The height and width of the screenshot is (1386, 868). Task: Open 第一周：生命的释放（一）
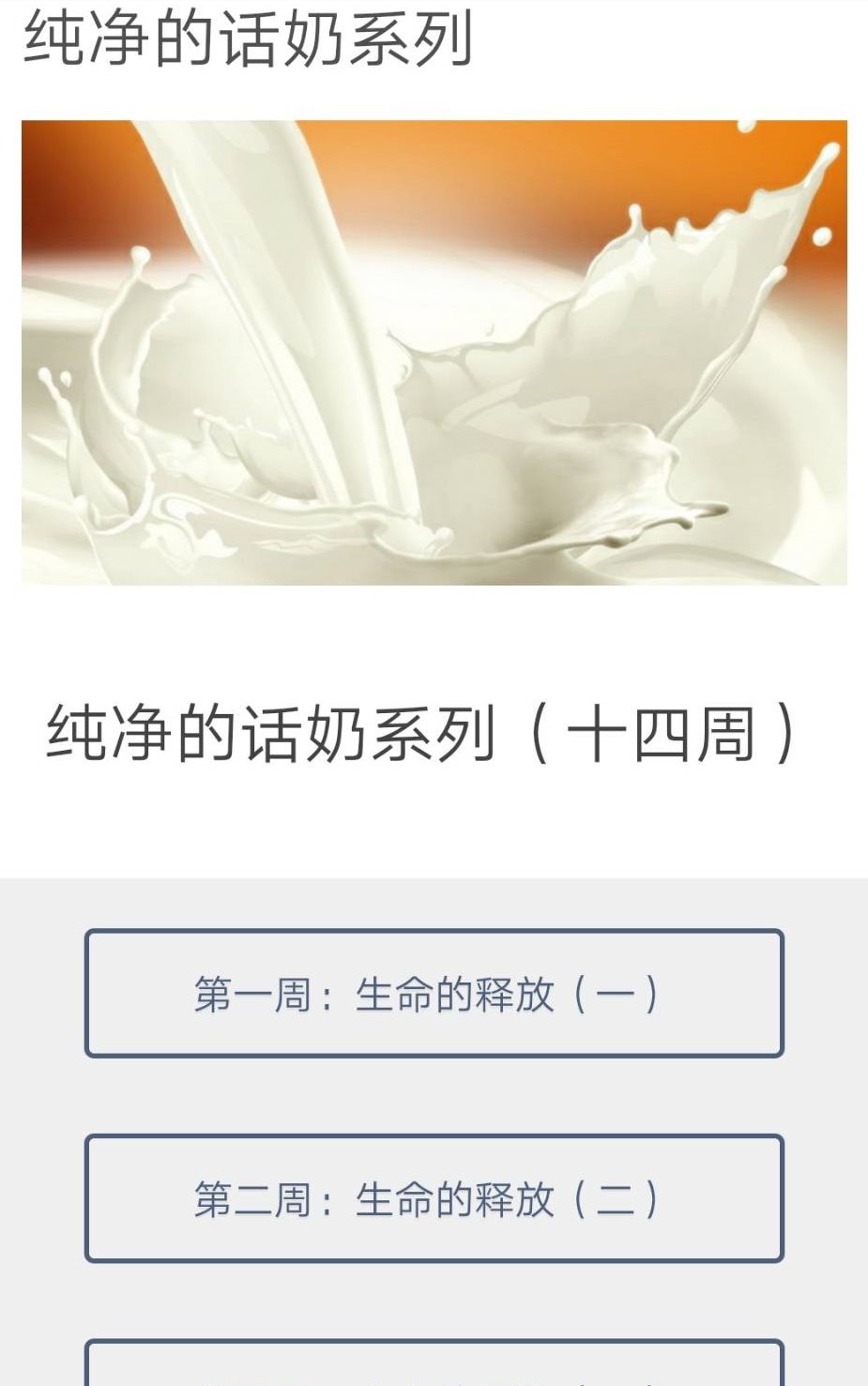[x=434, y=994]
